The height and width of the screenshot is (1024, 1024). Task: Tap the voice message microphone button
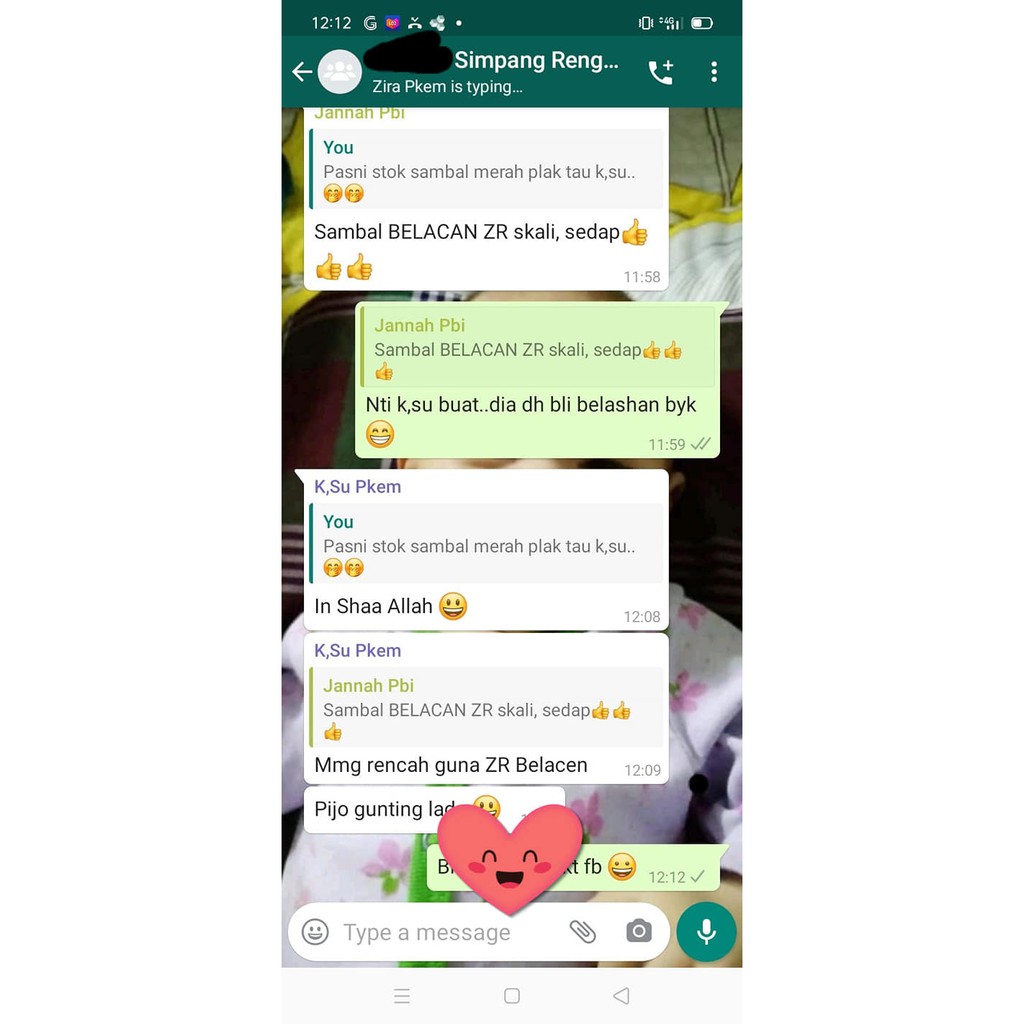pos(706,932)
